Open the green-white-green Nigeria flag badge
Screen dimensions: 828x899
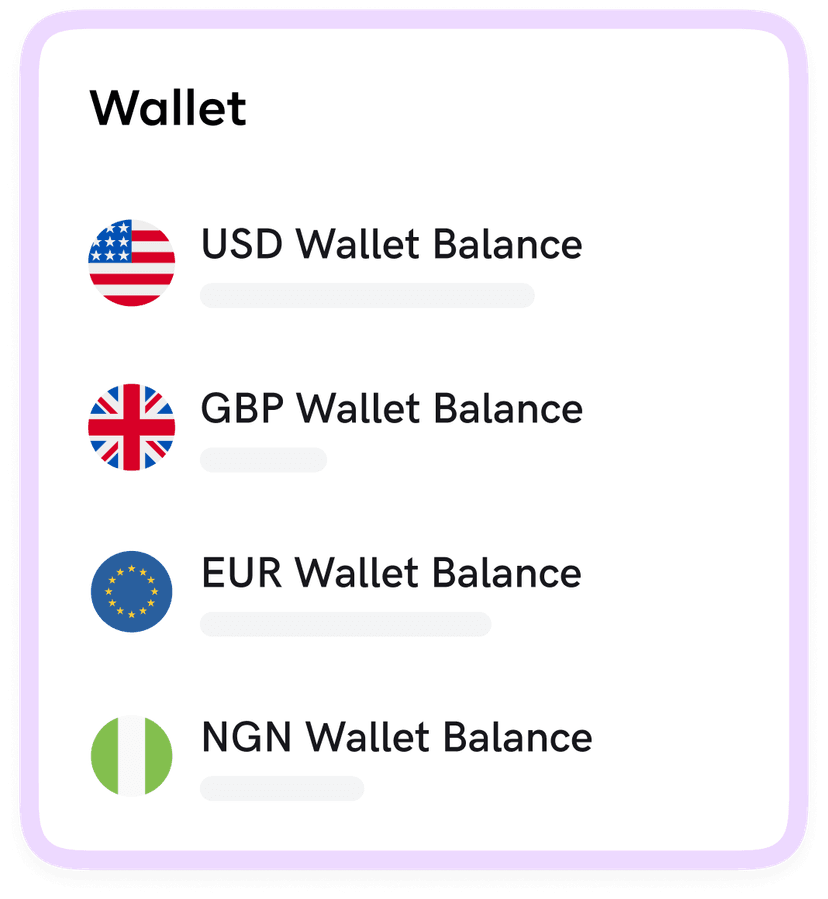click(x=131, y=756)
